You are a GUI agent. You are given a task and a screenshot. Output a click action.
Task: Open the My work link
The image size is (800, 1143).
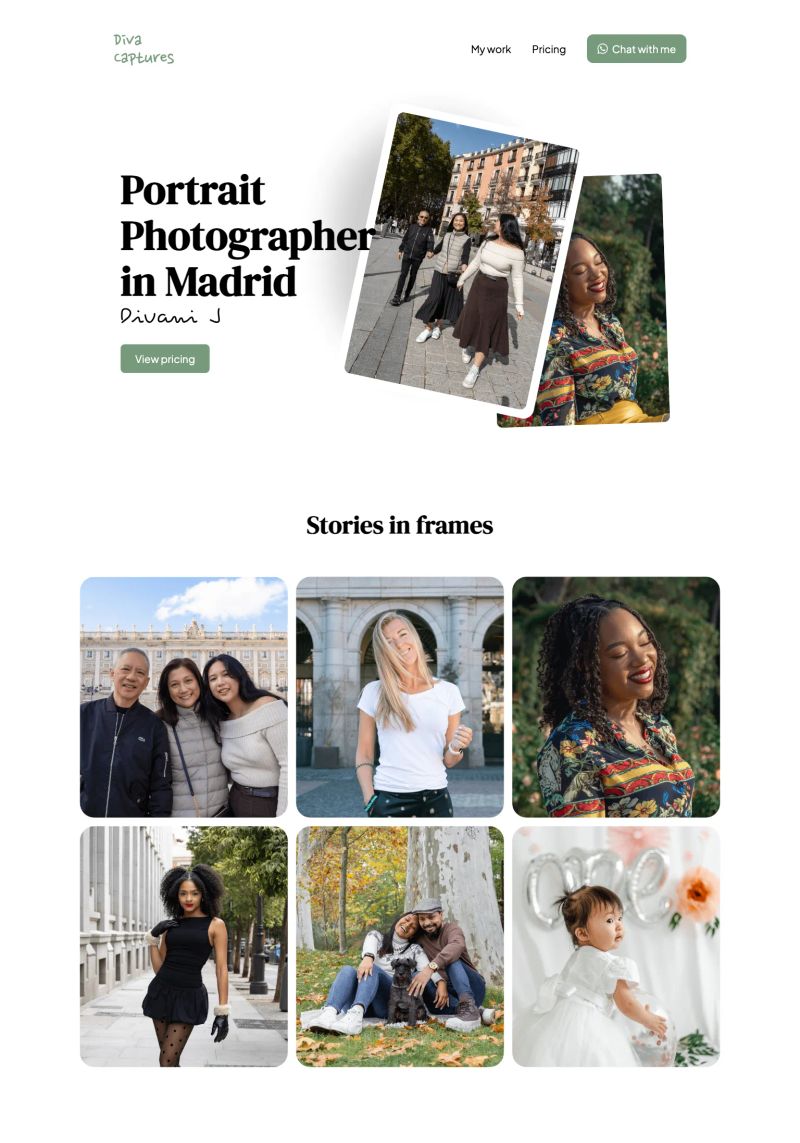click(491, 49)
